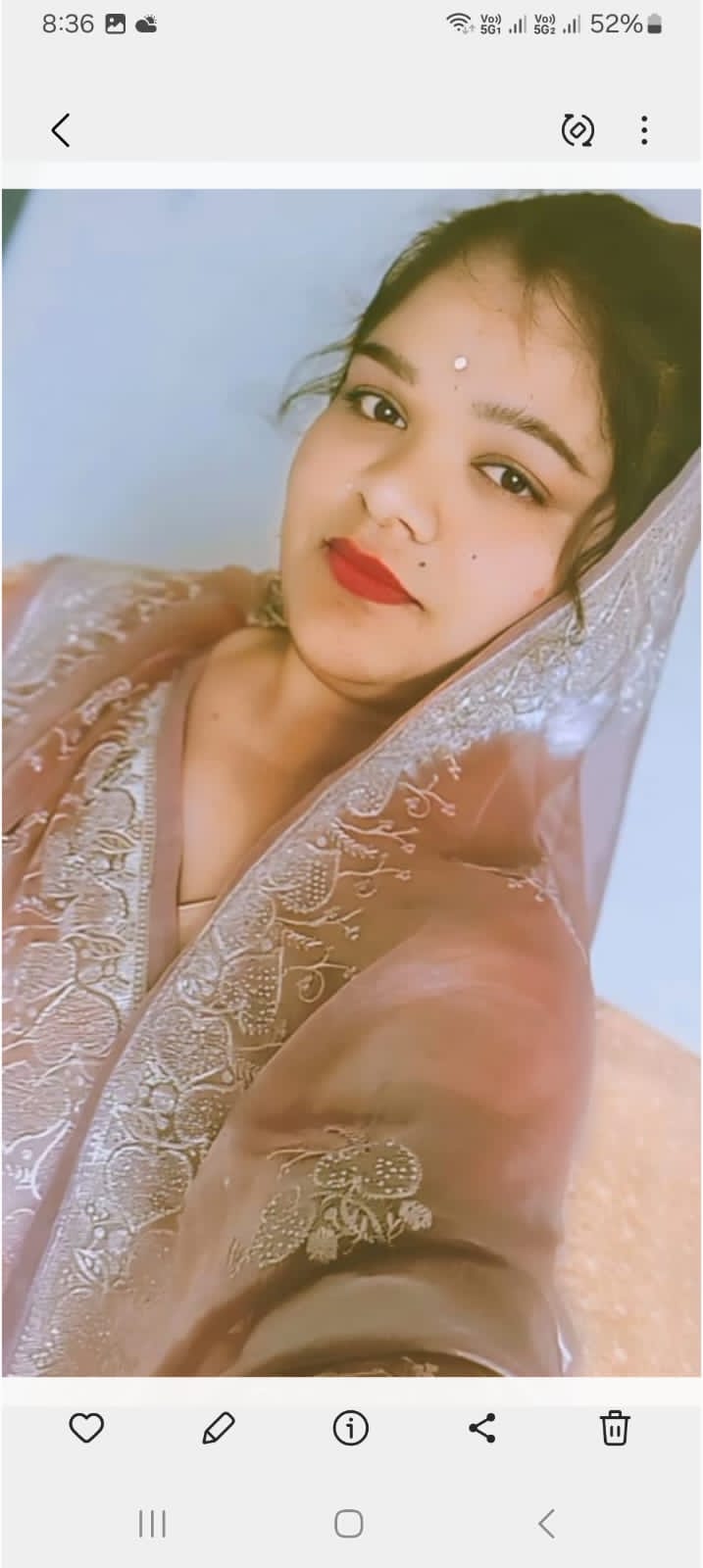Mark this photo as favorite
Viewport: 703px width, 1568px height.
tap(86, 1429)
